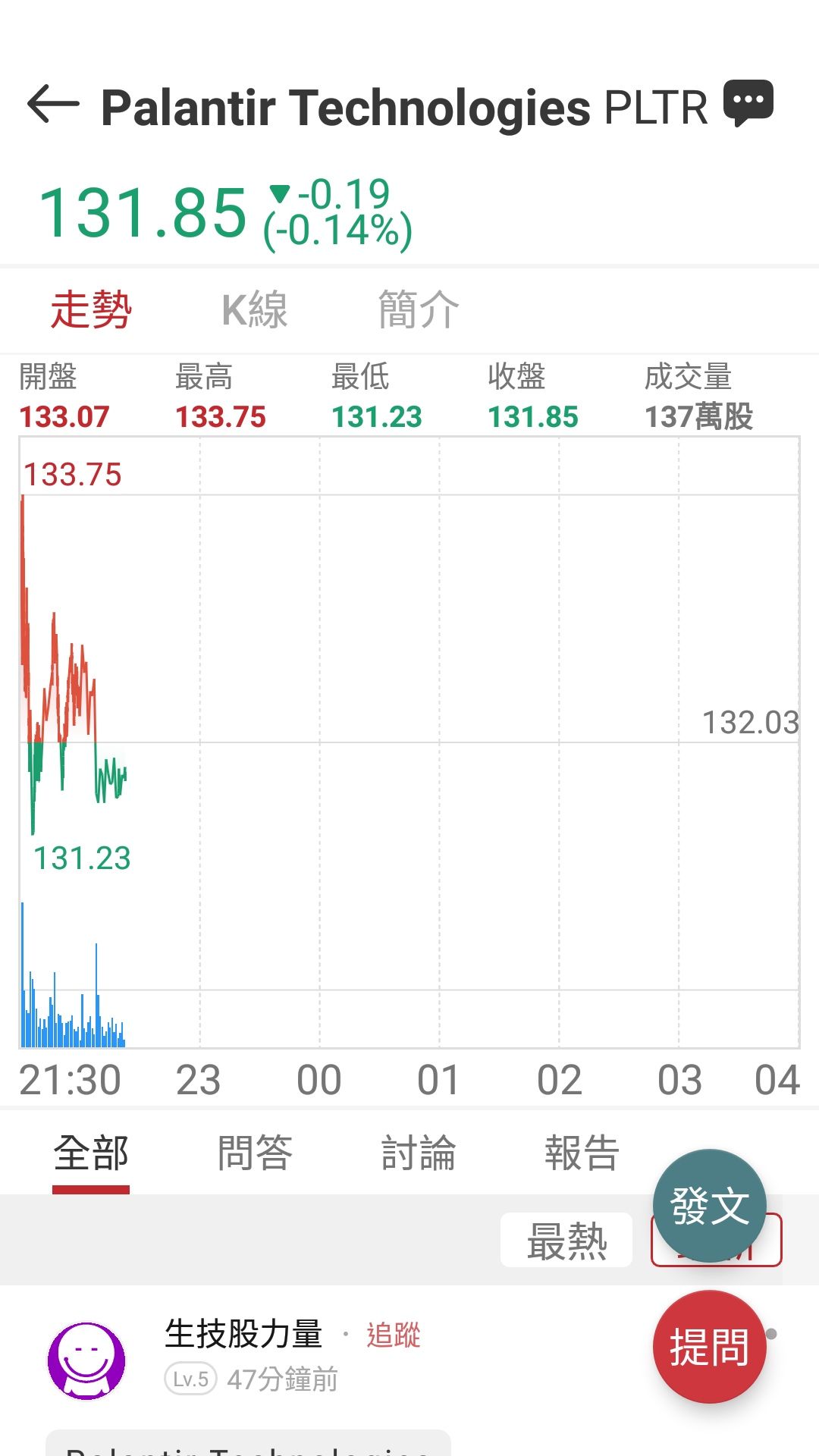819x1456 pixels.
Task: Open 生技股力量's profile avatar
Action: tap(86, 1360)
